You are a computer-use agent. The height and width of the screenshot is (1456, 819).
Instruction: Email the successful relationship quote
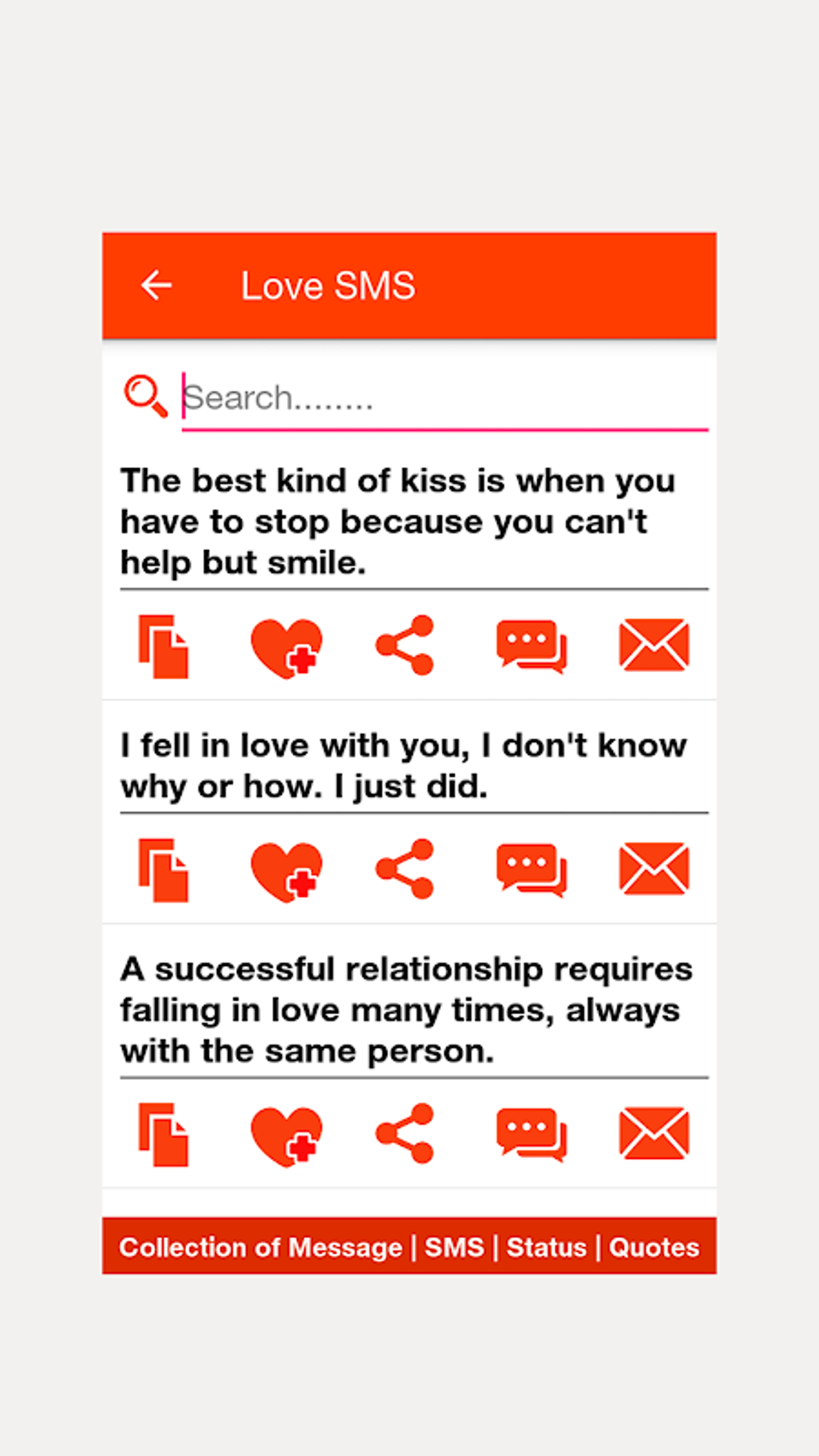(x=654, y=1133)
